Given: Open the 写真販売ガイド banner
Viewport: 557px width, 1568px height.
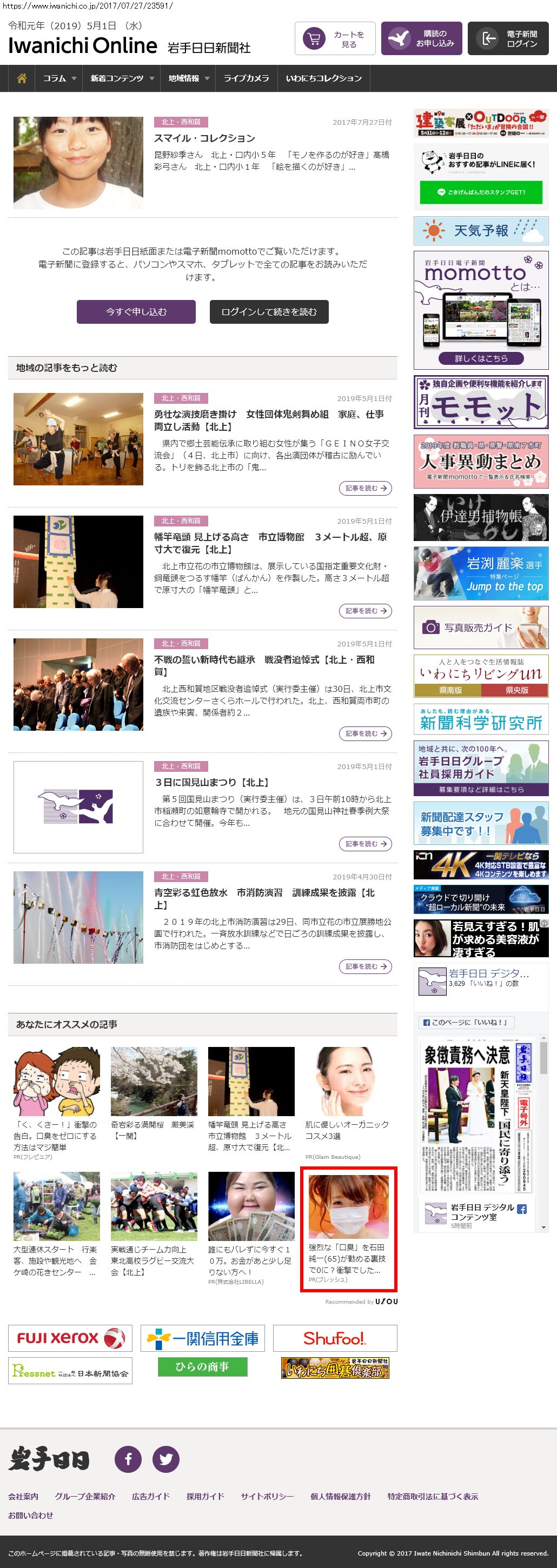Looking at the screenshot, I should (x=481, y=628).
